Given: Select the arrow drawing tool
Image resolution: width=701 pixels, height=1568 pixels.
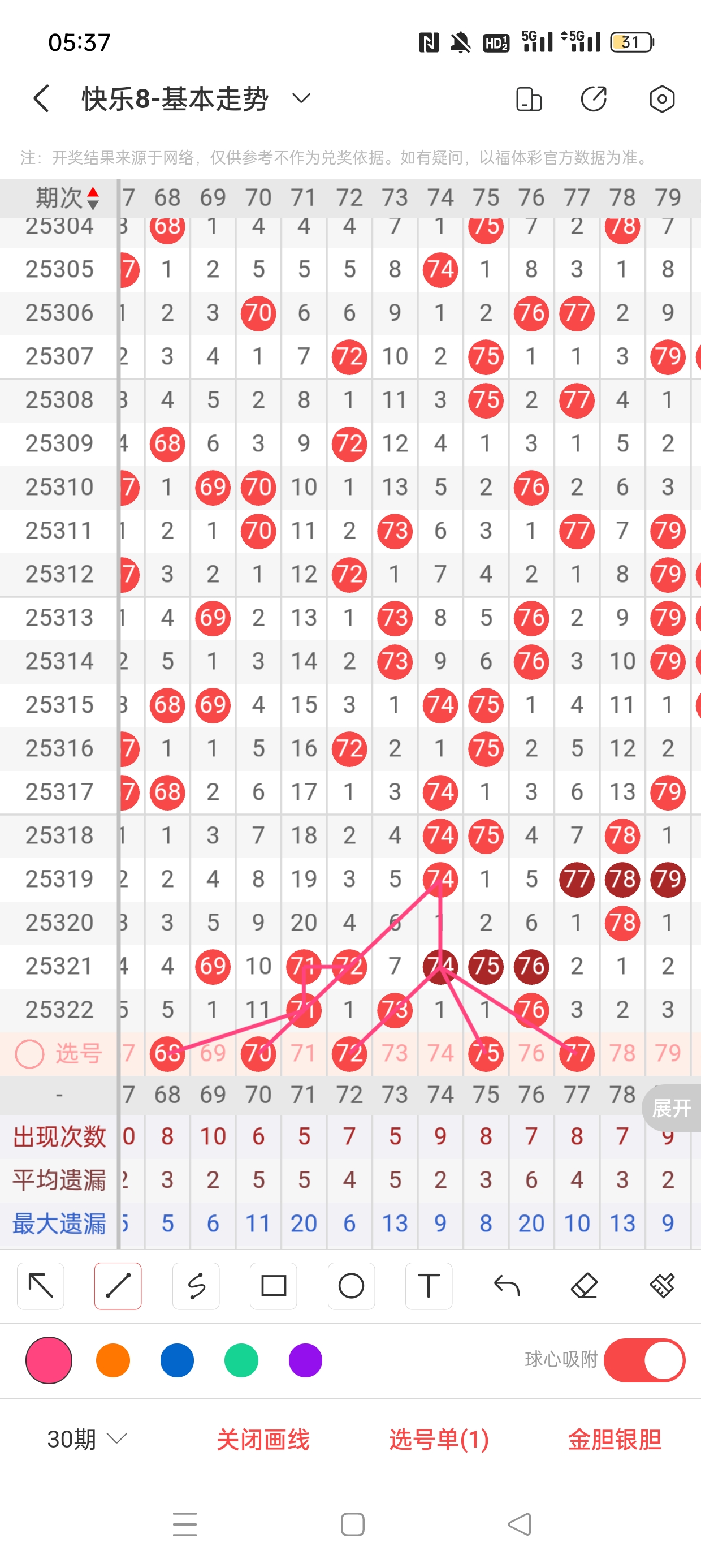Looking at the screenshot, I should click(41, 1286).
